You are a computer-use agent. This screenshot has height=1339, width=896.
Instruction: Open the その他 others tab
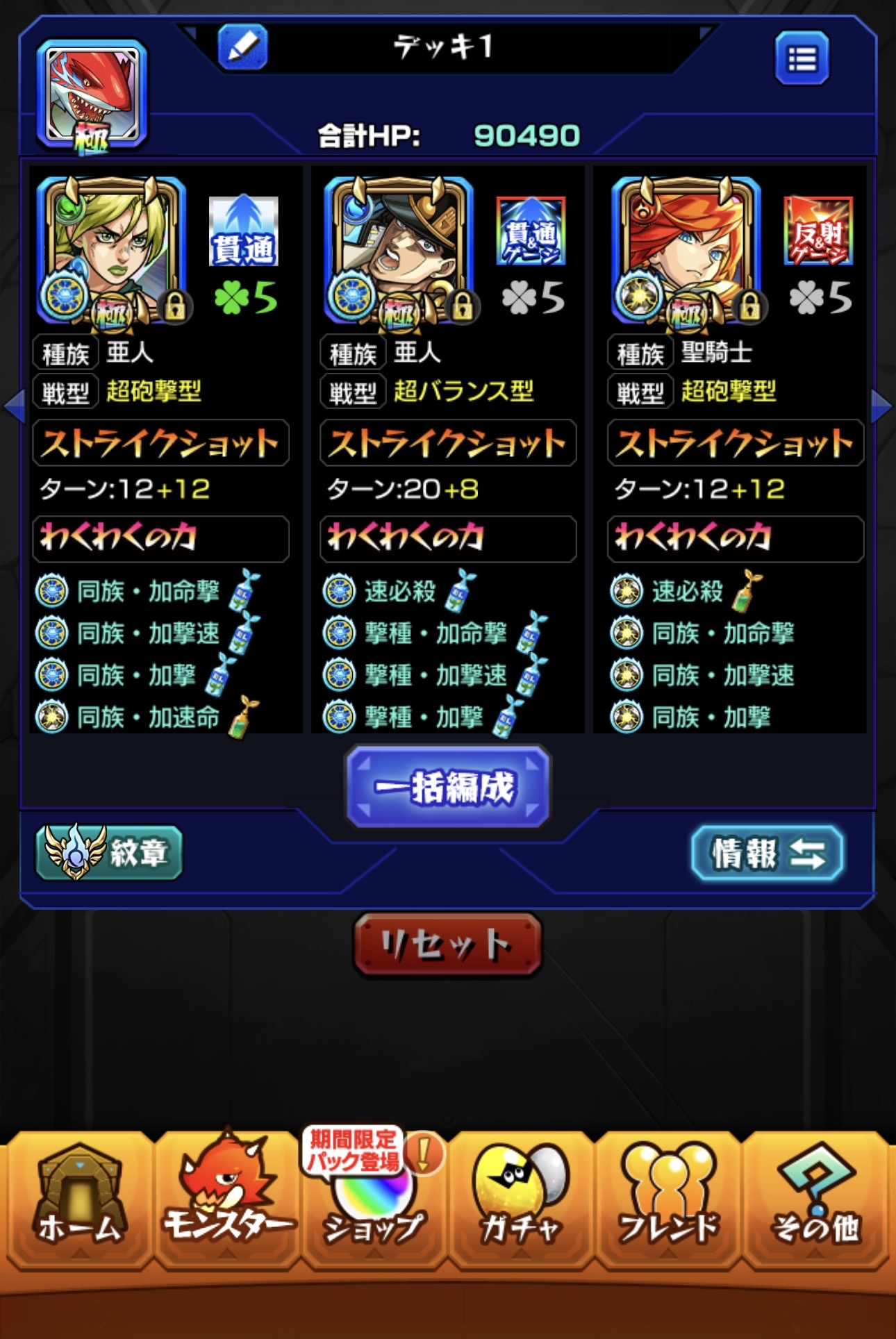point(815,1198)
